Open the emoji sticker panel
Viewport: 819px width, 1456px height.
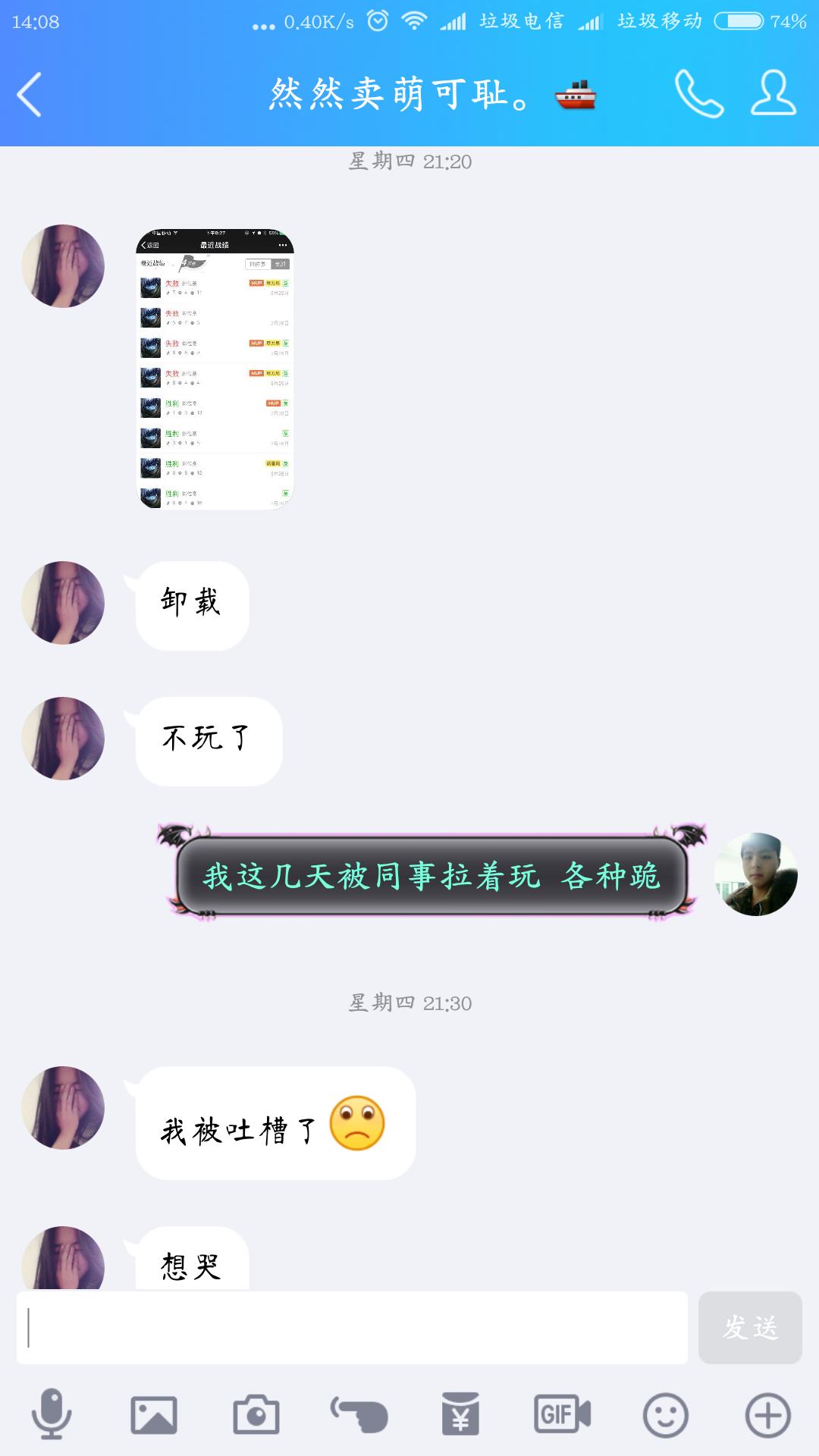coord(665,1414)
